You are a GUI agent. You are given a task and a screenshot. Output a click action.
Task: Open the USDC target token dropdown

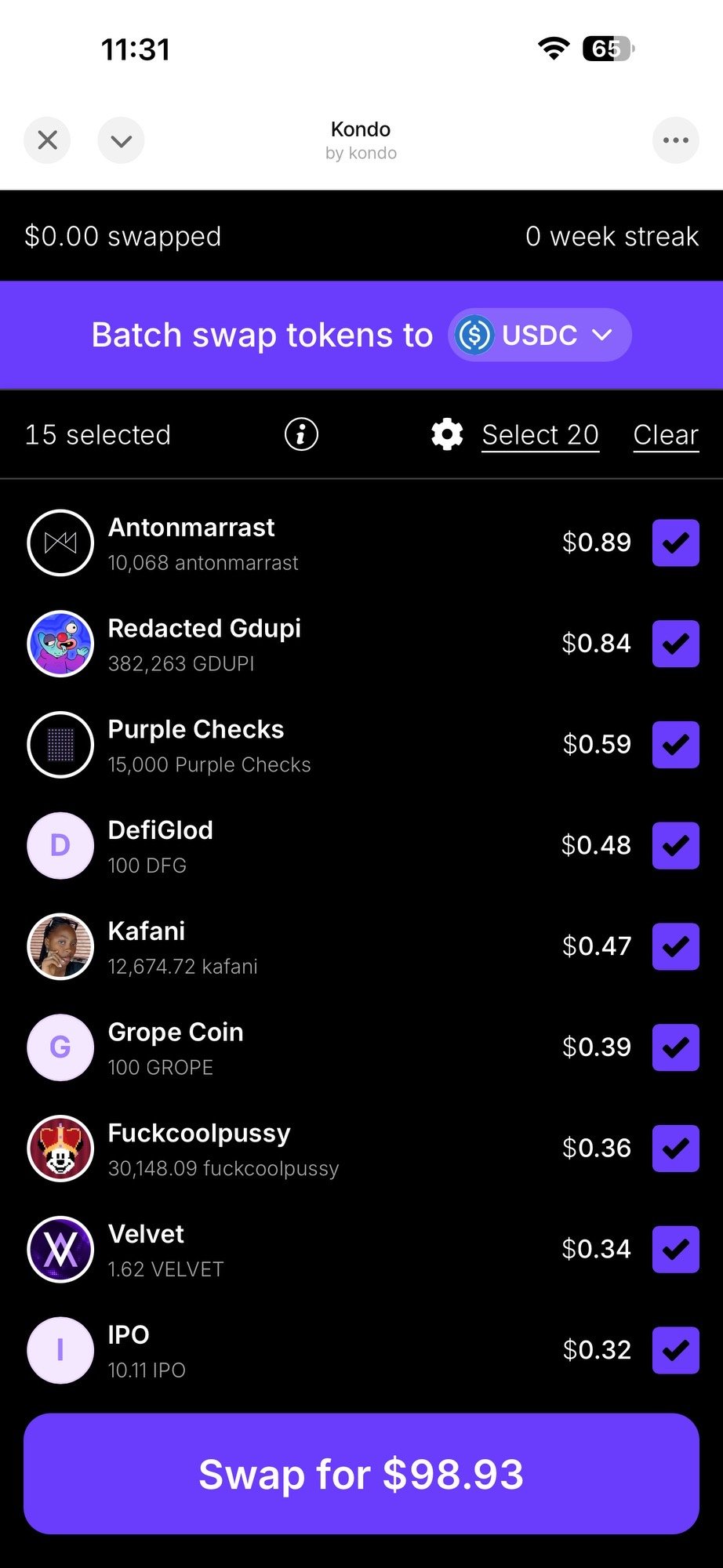click(x=540, y=336)
